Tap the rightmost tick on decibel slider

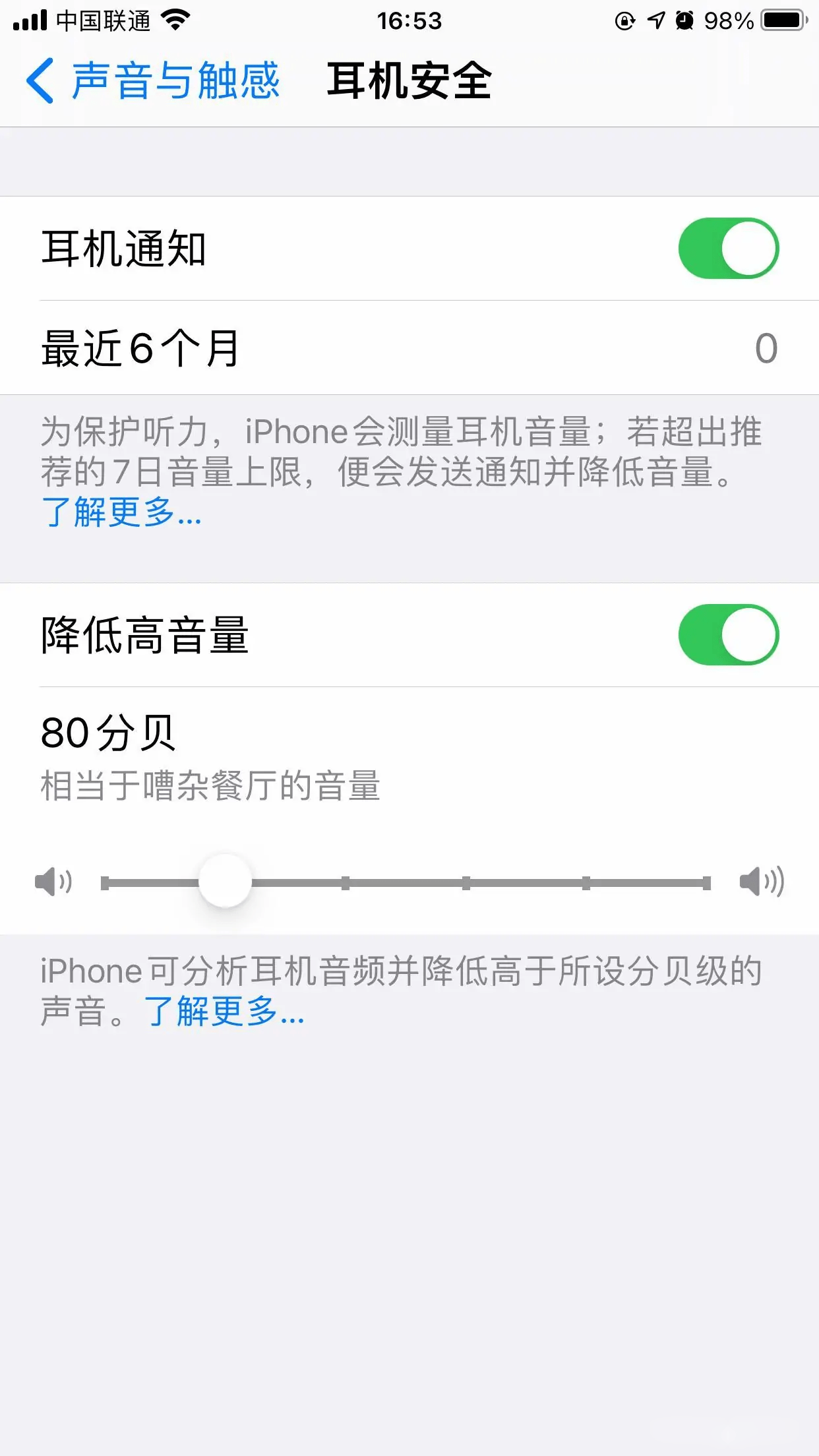pyautogui.click(x=706, y=883)
